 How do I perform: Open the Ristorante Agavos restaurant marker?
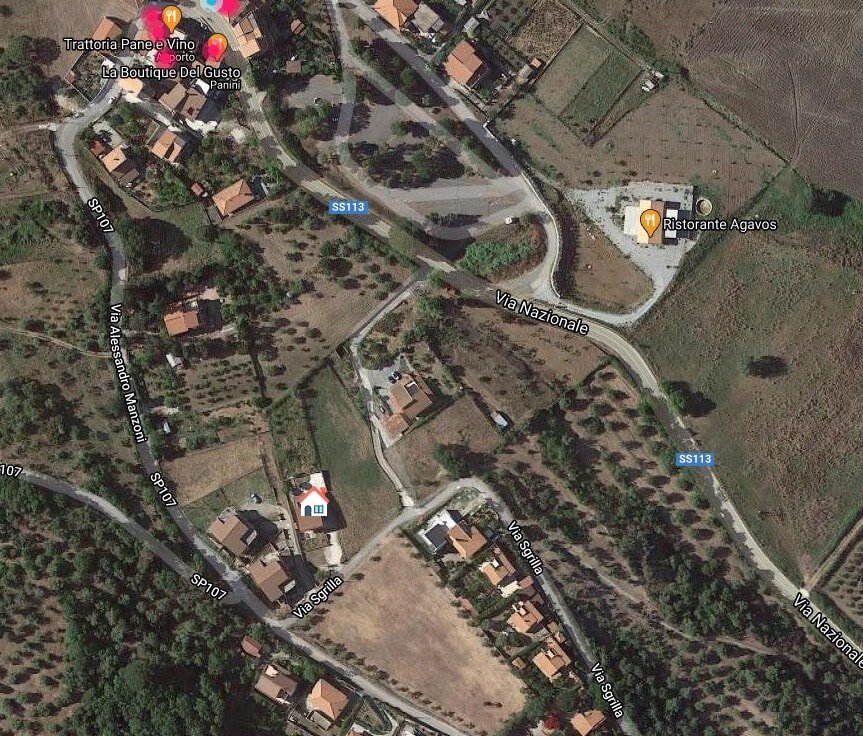click(650, 220)
